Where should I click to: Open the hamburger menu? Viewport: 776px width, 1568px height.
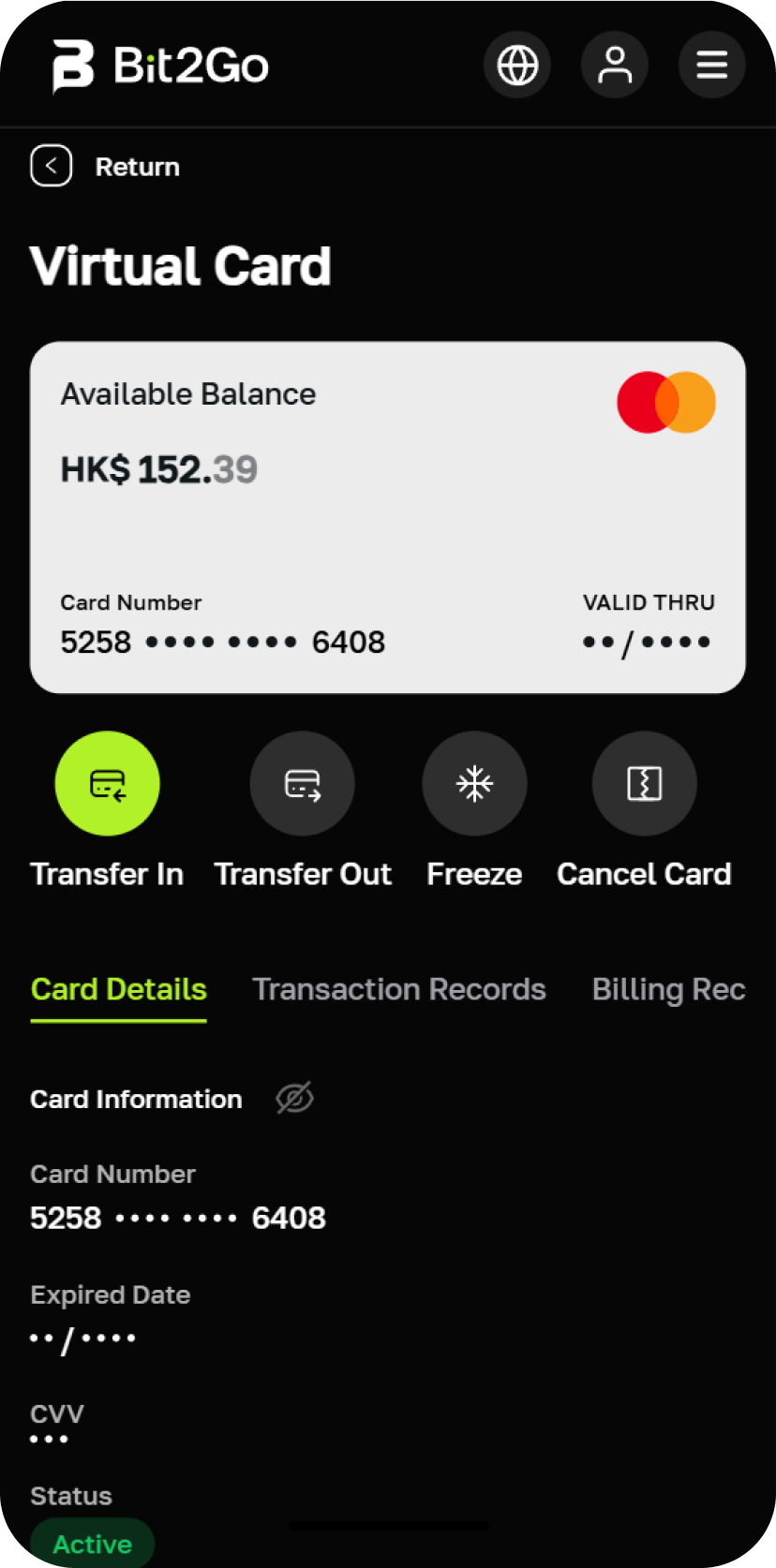click(712, 66)
